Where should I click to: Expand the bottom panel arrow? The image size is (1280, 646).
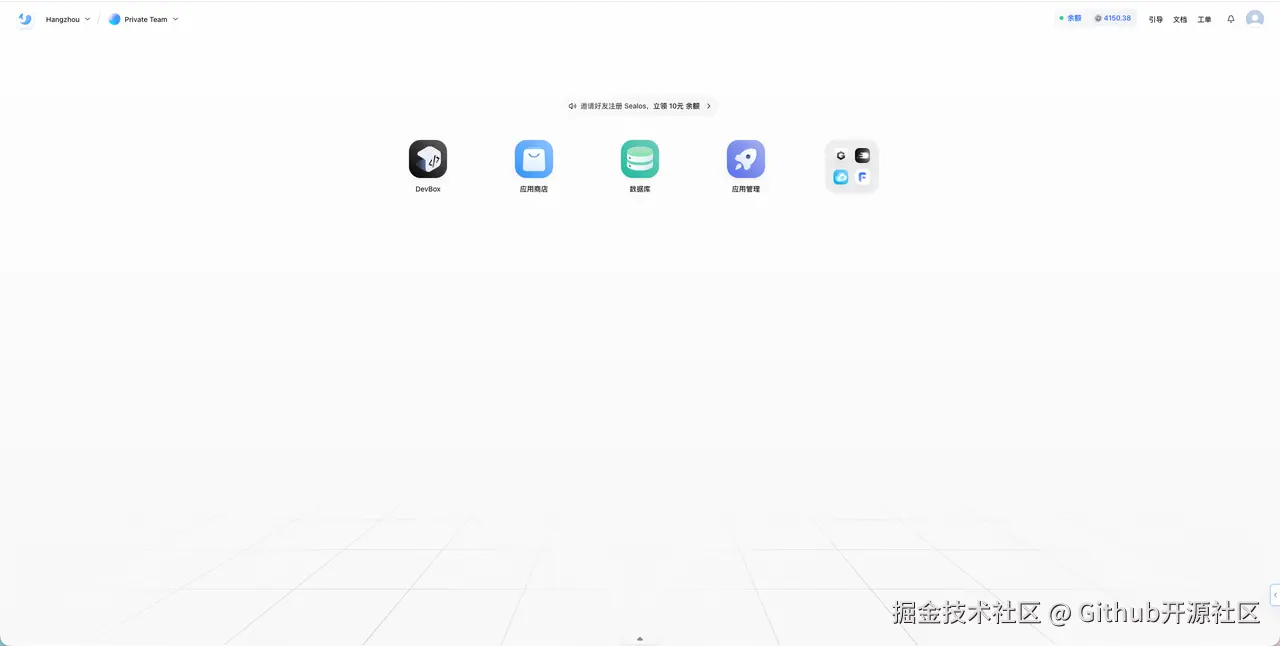[x=640, y=638]
